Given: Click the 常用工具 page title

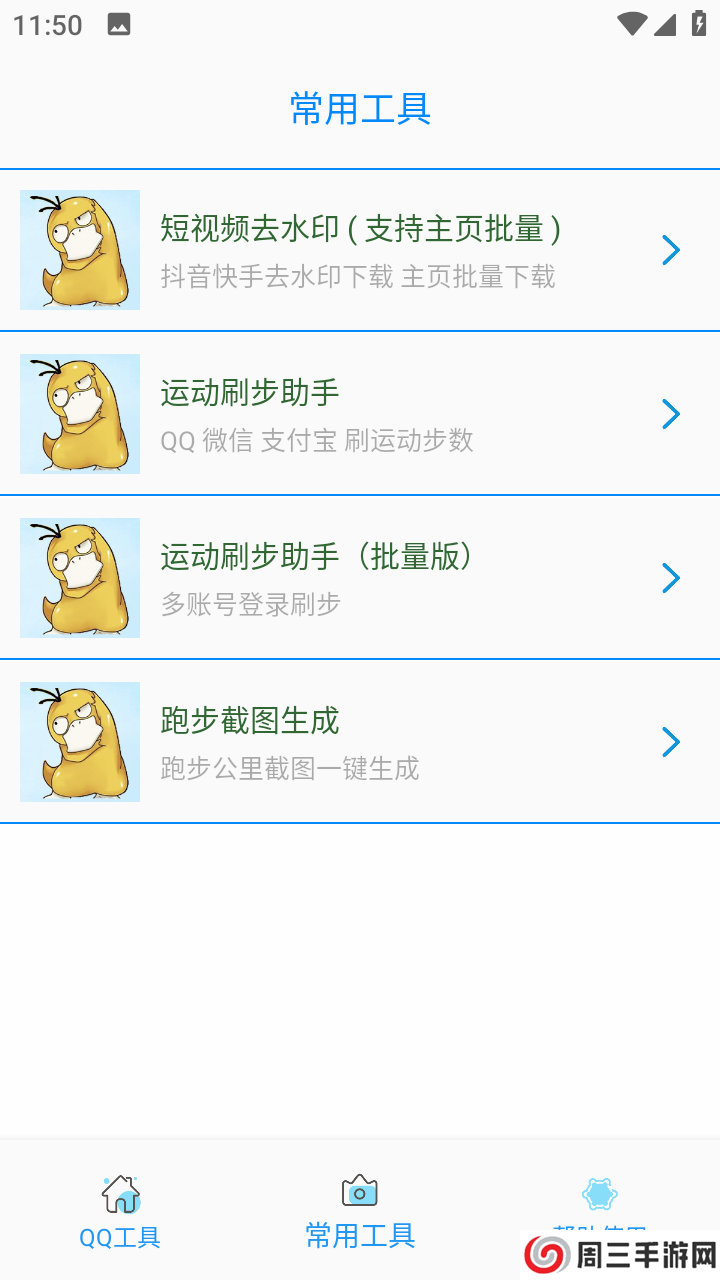Looking at the screenshot, I should click(x=359, y=110).
